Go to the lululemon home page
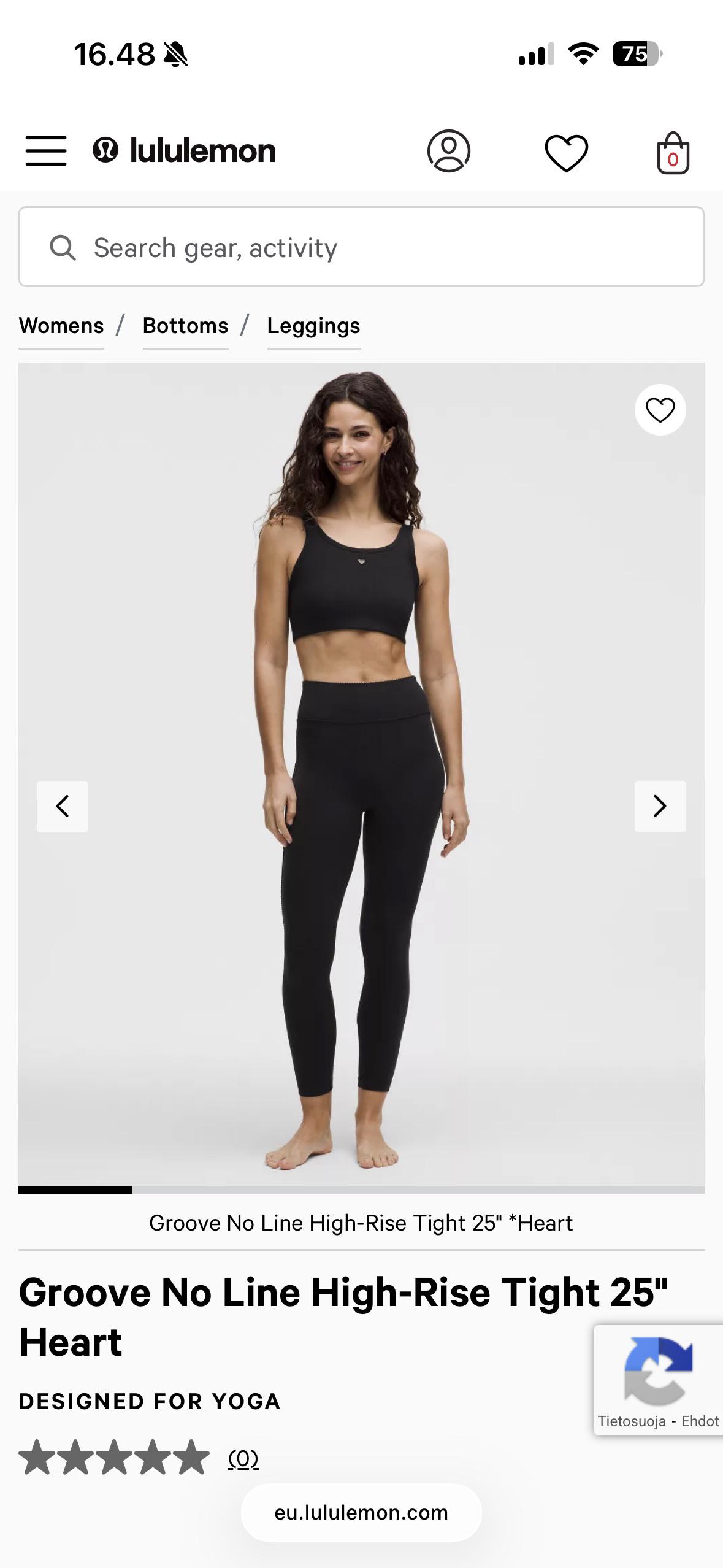Viewport: 723px width, 1568px height. point(184,151)
